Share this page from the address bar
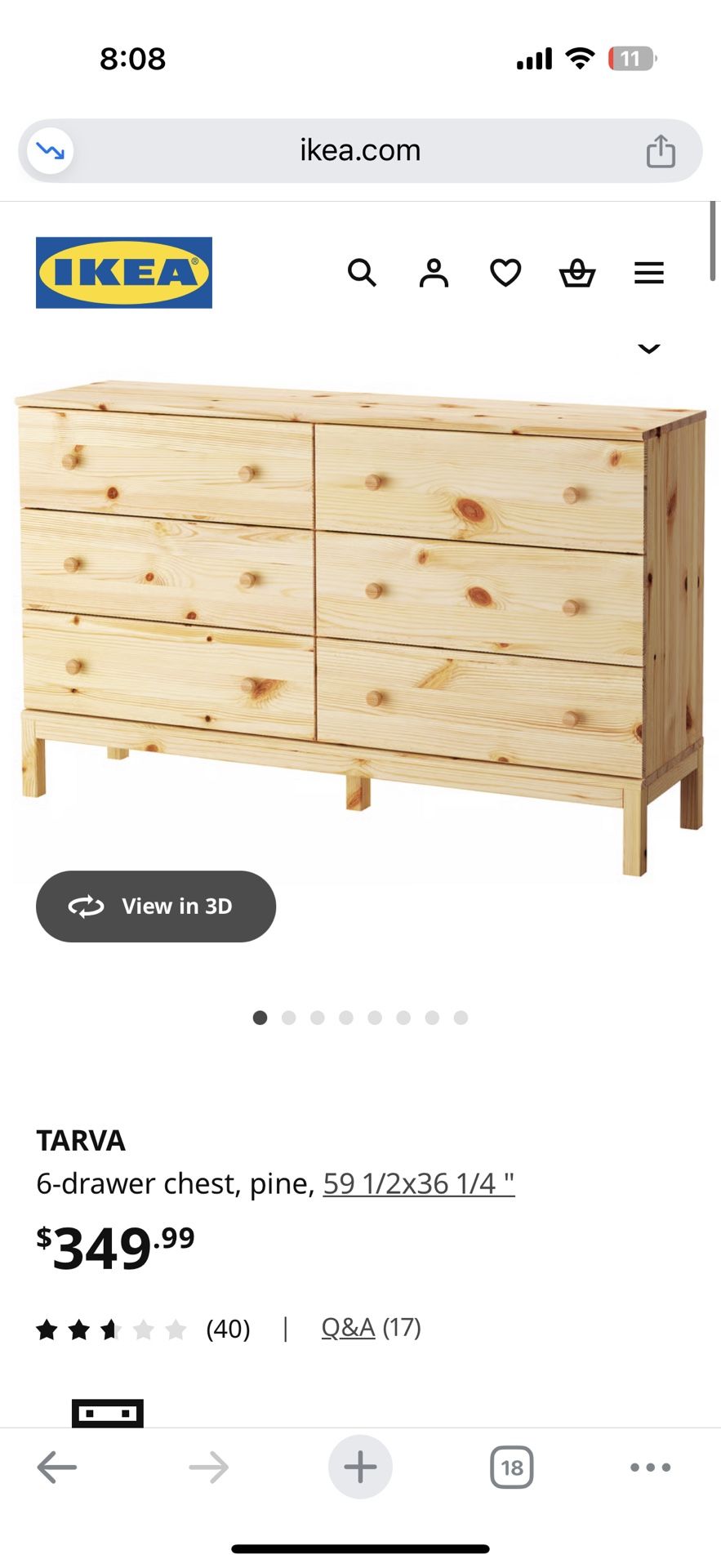Image resolution: width=721 pixels, height=1568 pixels. (x=661, y=151)
